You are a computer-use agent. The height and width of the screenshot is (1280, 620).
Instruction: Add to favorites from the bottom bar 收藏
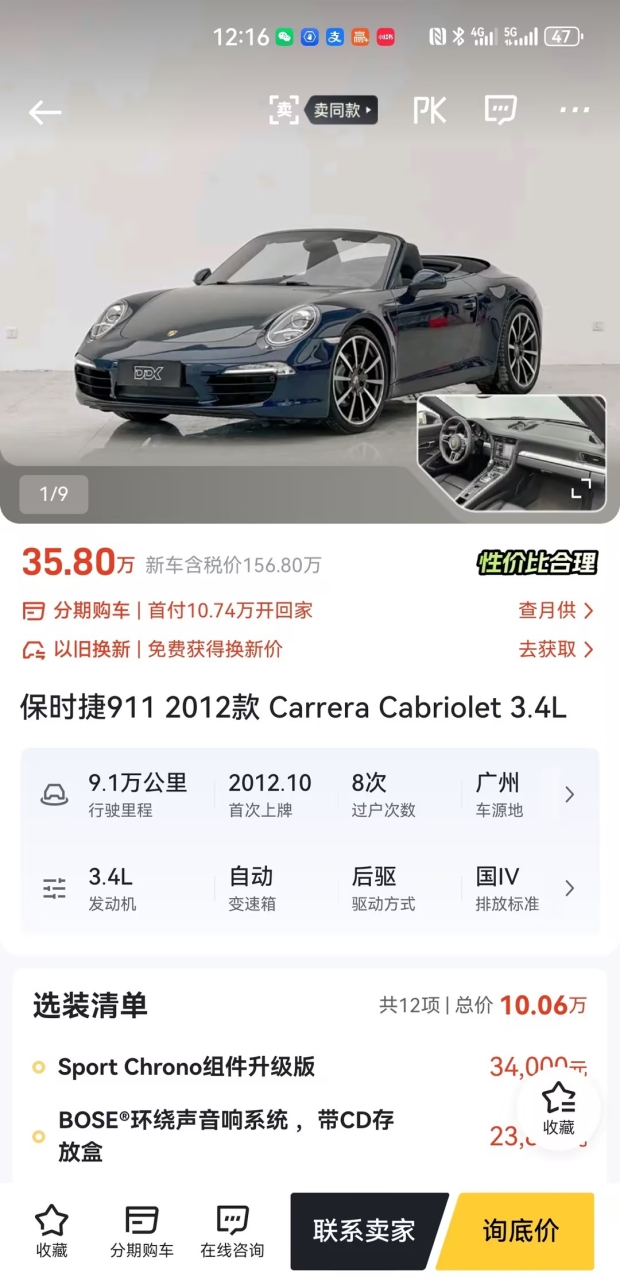coord(52,1230)
